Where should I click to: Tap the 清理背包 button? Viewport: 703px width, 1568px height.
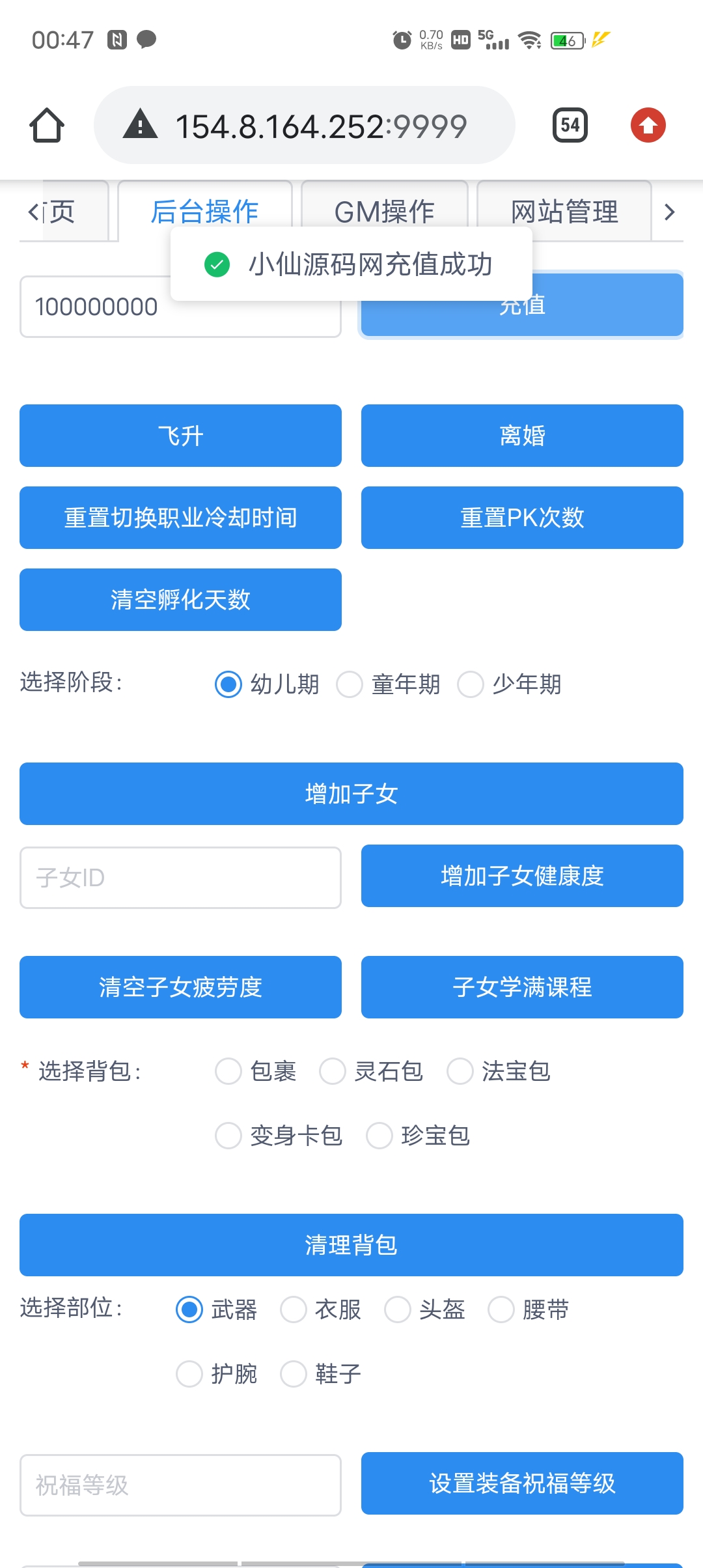tap(351, 1245)
